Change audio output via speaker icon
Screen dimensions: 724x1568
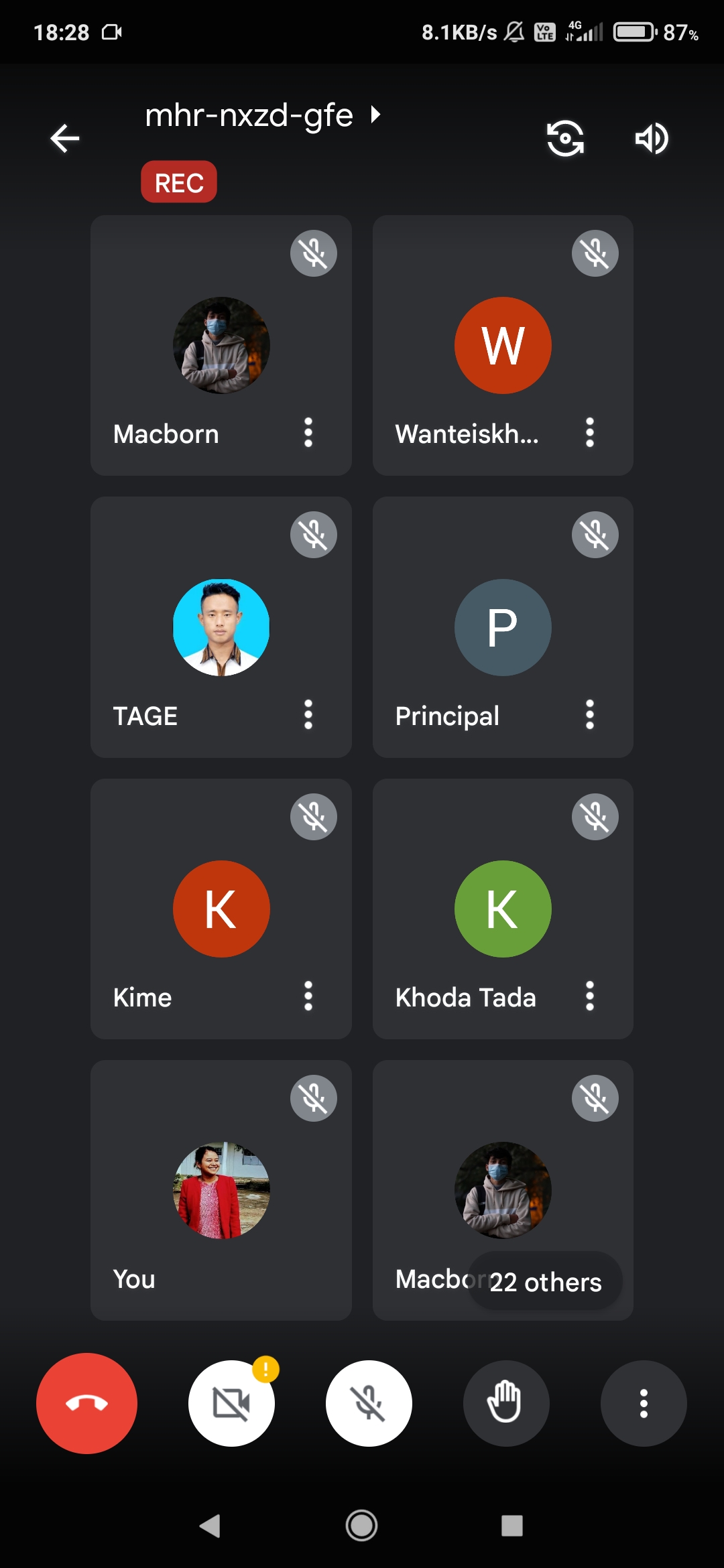[651, 139]
